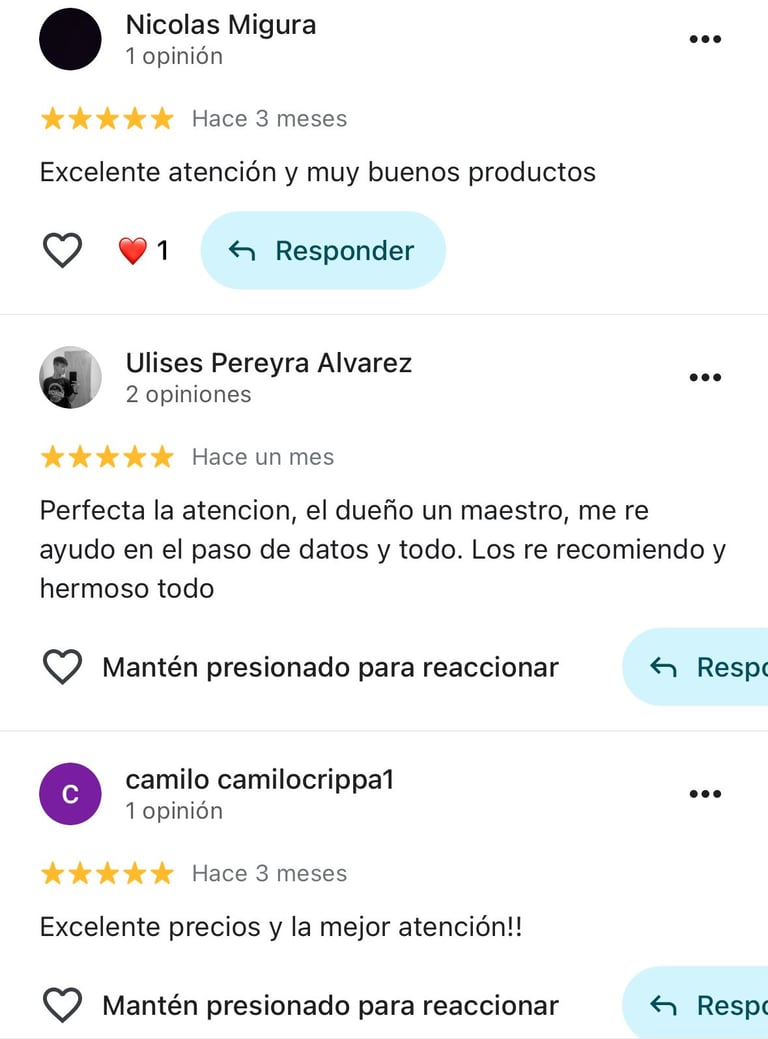
Task: Open overflow menu on Ulises Pereyra Alvarez's review
Action: [x=705, y=377]
